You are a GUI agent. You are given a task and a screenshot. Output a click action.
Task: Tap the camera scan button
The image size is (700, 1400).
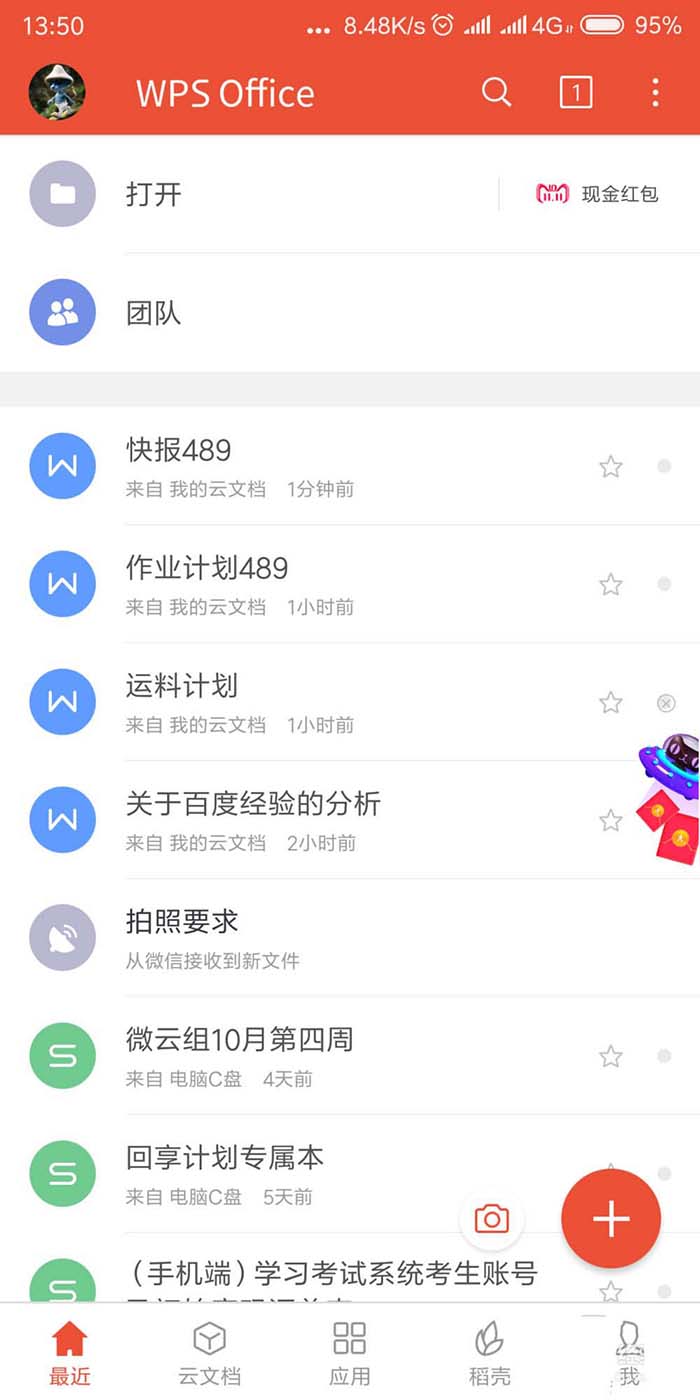(x=491, y=1219)
